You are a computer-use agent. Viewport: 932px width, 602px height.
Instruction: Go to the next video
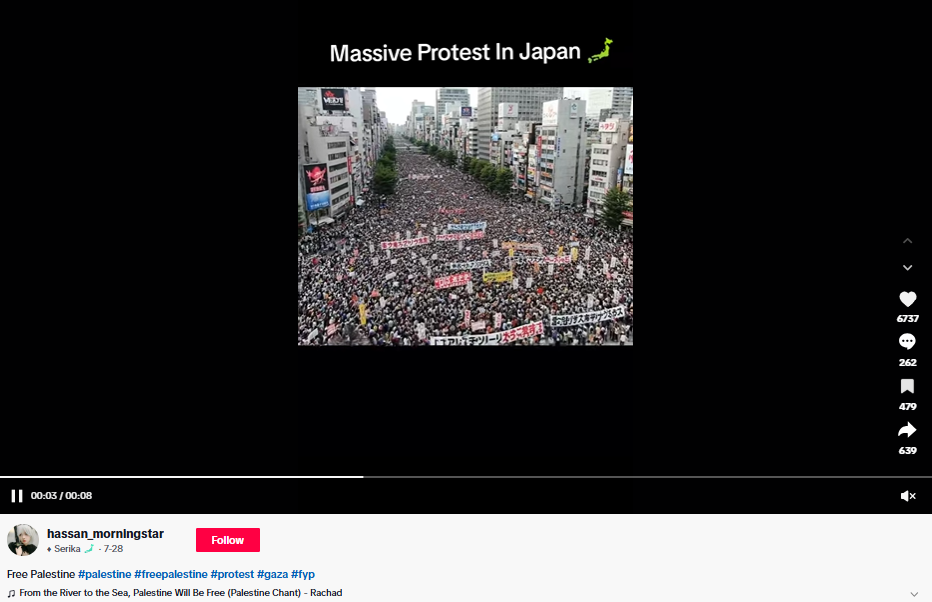(x=907, y=268)
